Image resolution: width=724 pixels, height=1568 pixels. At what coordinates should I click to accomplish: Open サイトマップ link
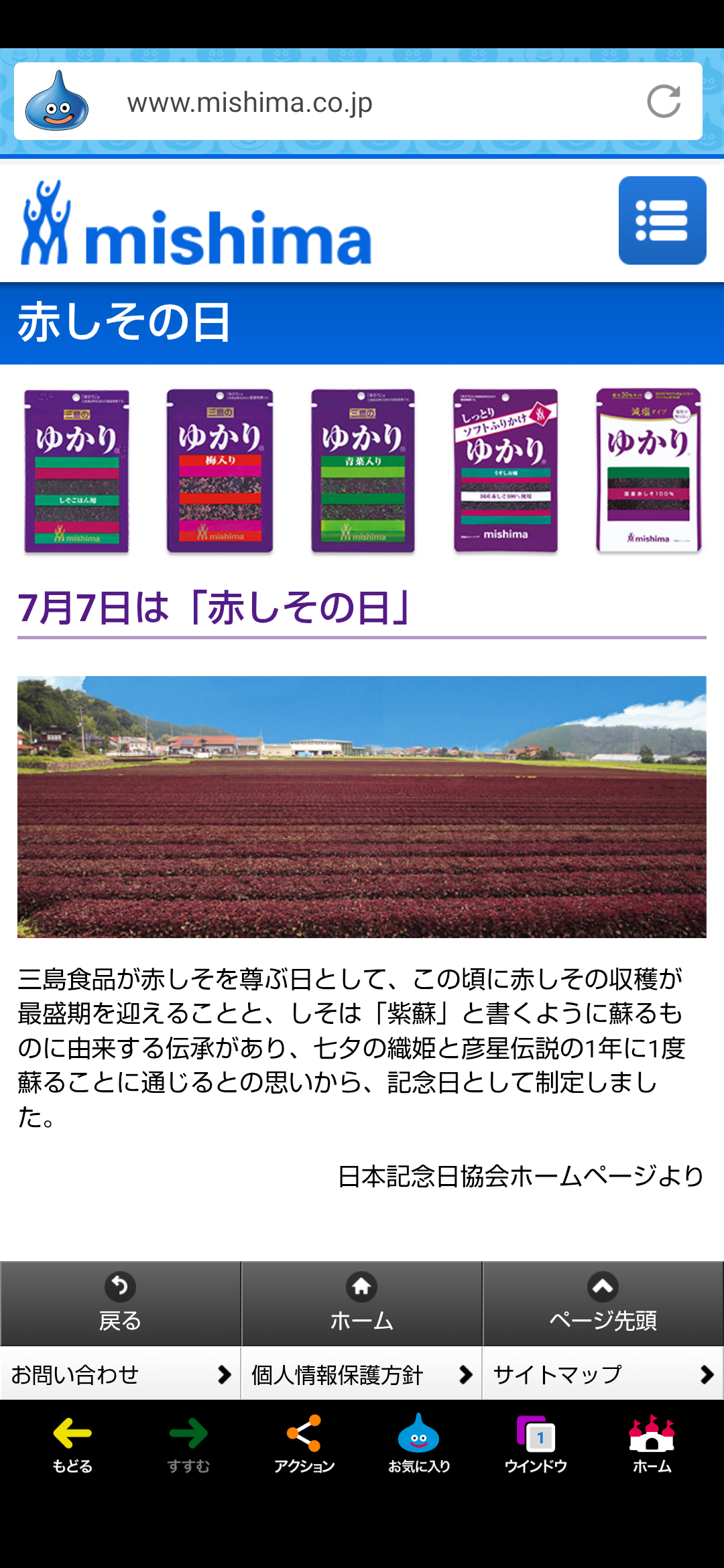pyautogui.click(x=603, y=1374)
